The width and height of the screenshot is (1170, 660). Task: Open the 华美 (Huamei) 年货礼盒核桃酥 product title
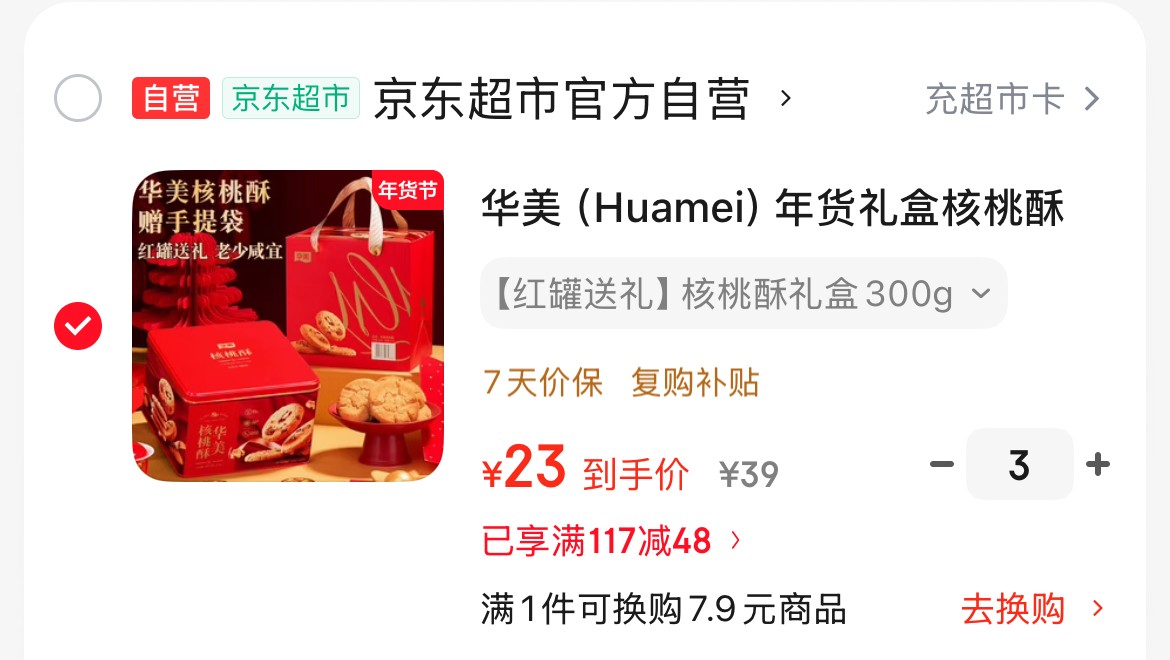(772, 209)
